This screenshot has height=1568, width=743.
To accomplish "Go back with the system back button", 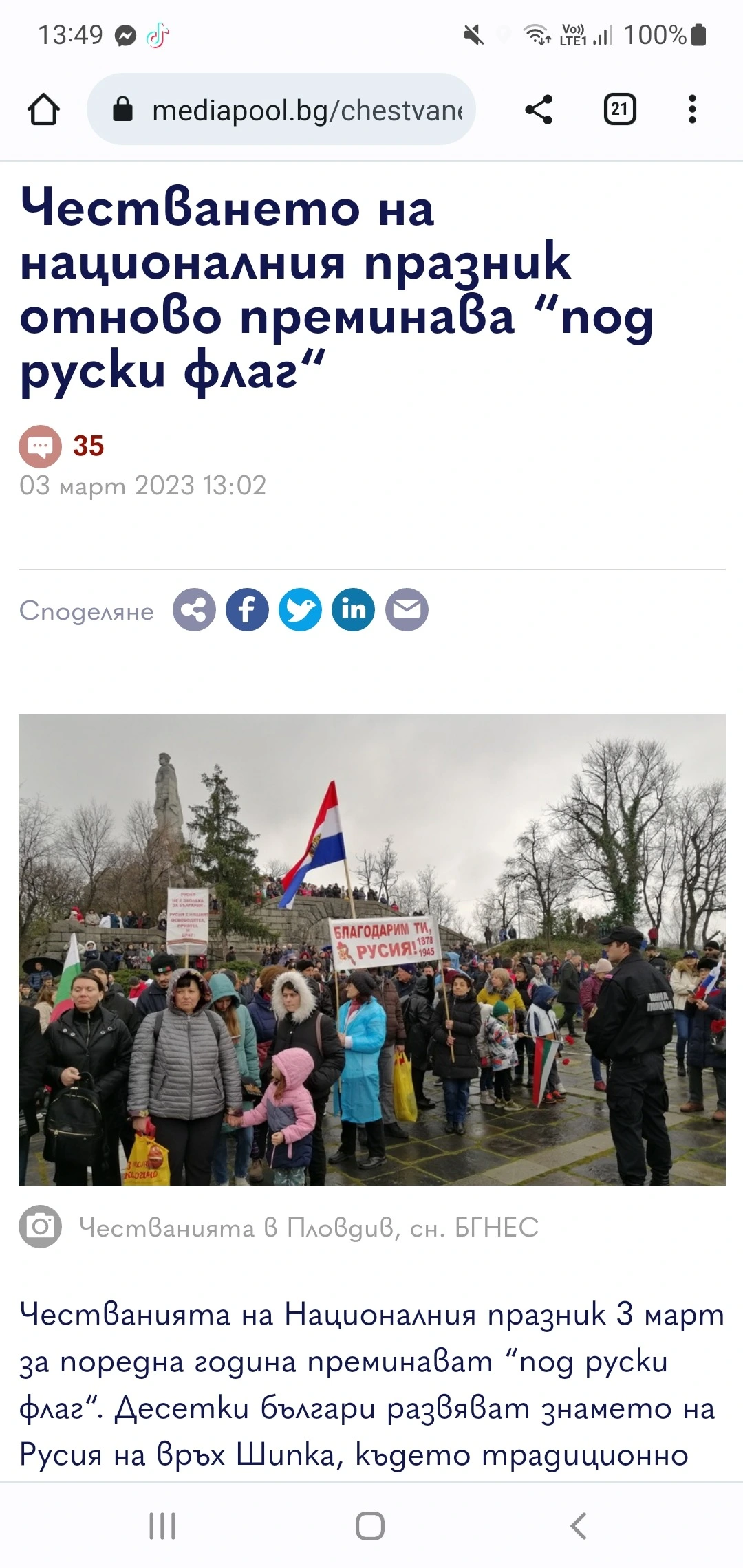I will [579, 1525].
